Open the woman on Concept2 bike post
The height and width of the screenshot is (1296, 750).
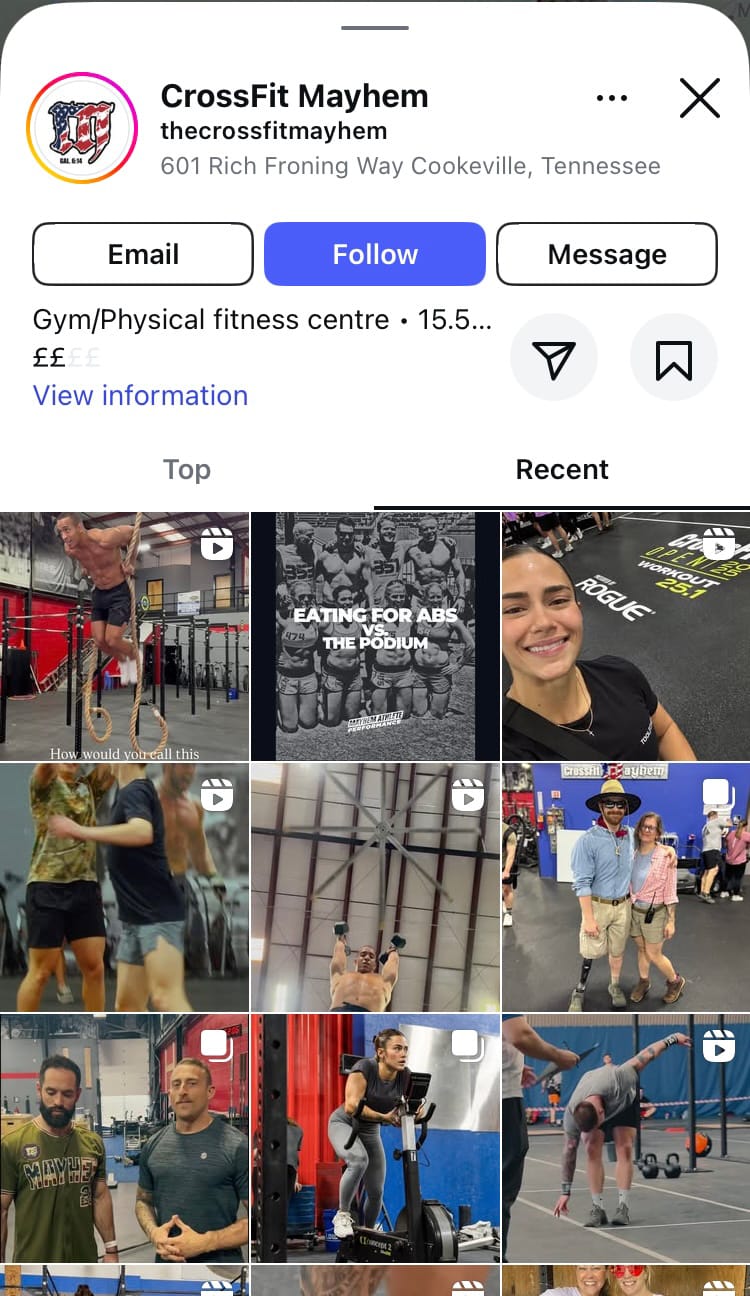point(375,1139)
